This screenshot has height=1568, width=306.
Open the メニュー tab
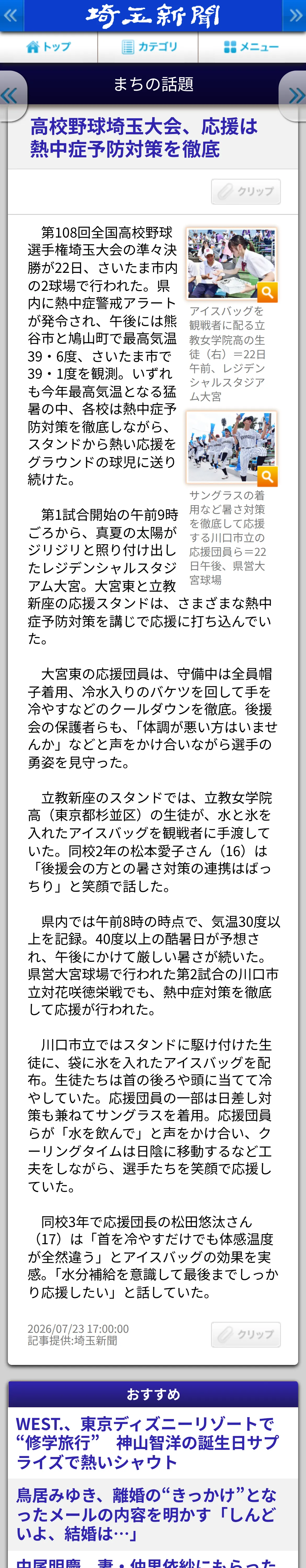coord(252,47)
